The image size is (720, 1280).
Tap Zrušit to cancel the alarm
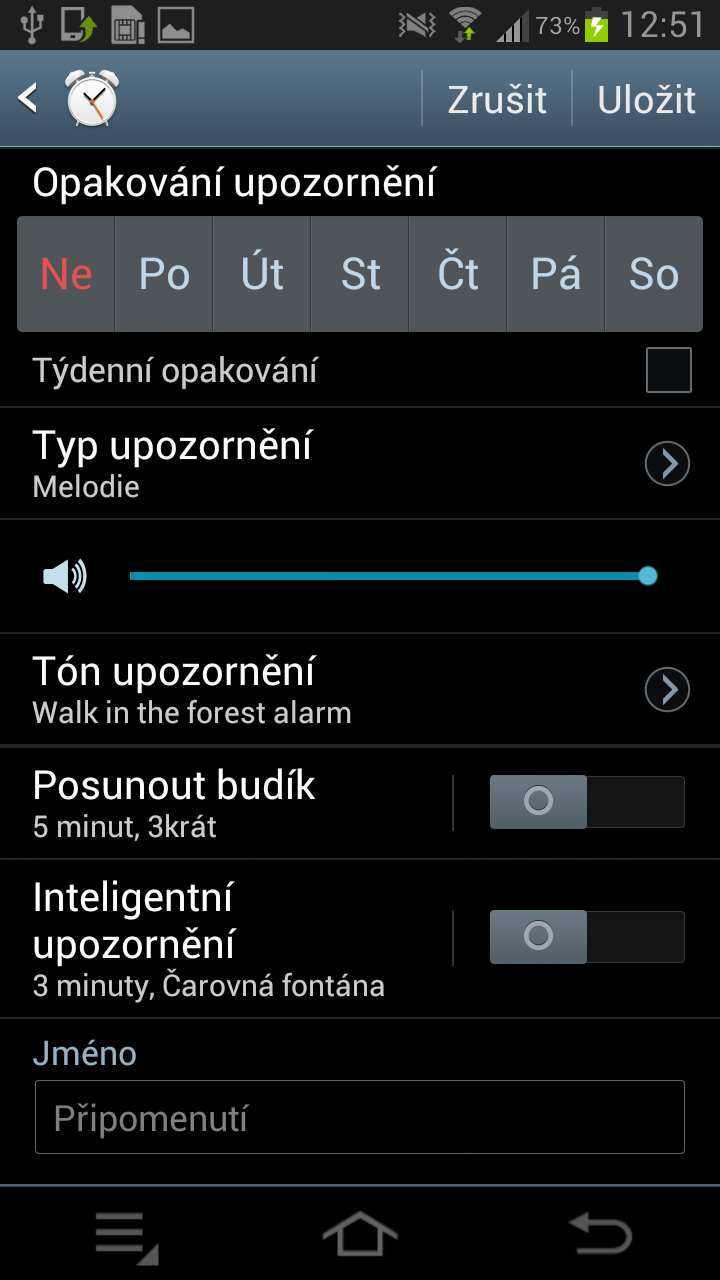(x=497, y=99)
